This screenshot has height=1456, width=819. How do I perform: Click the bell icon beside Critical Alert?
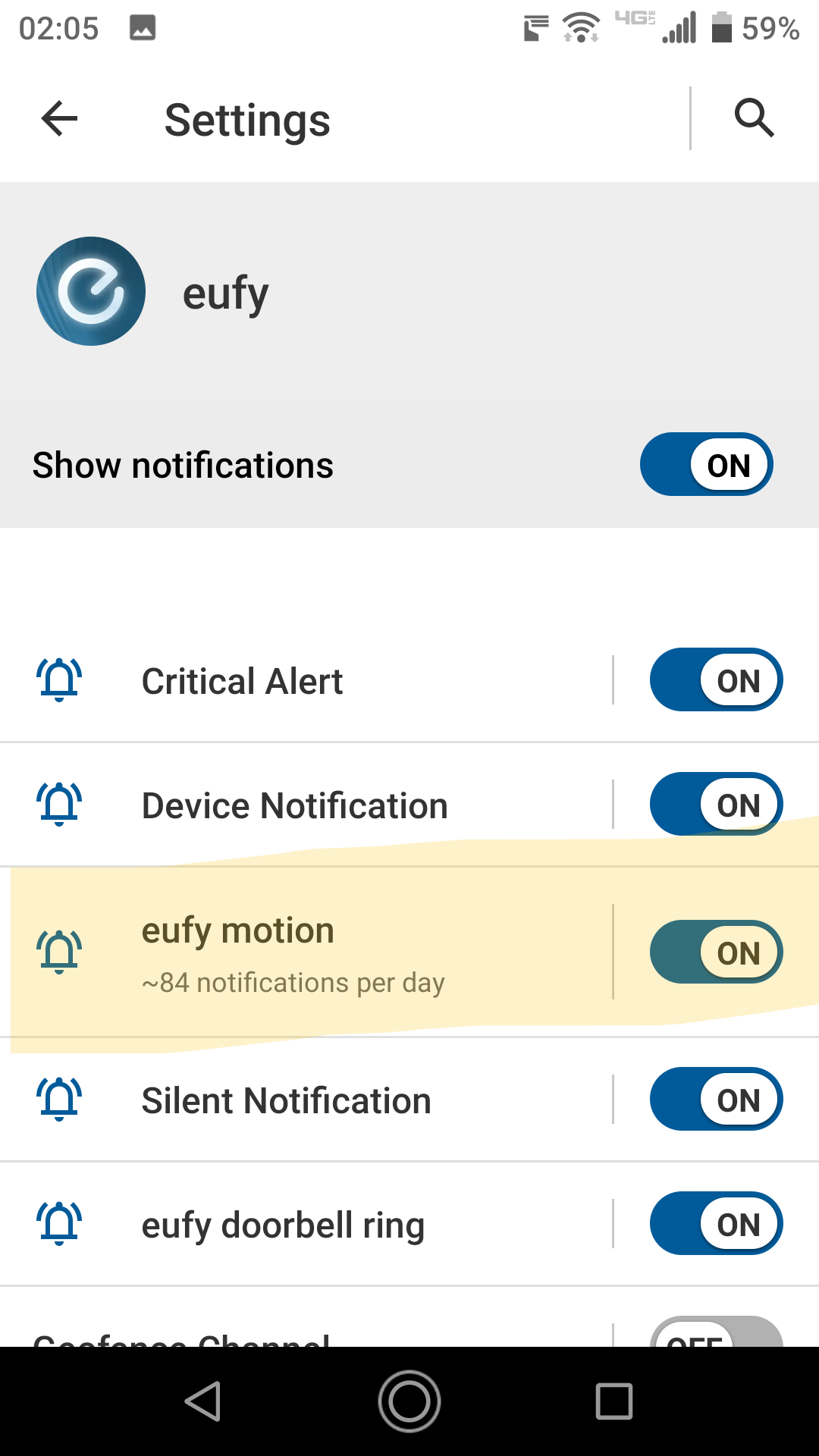(59, 680)
